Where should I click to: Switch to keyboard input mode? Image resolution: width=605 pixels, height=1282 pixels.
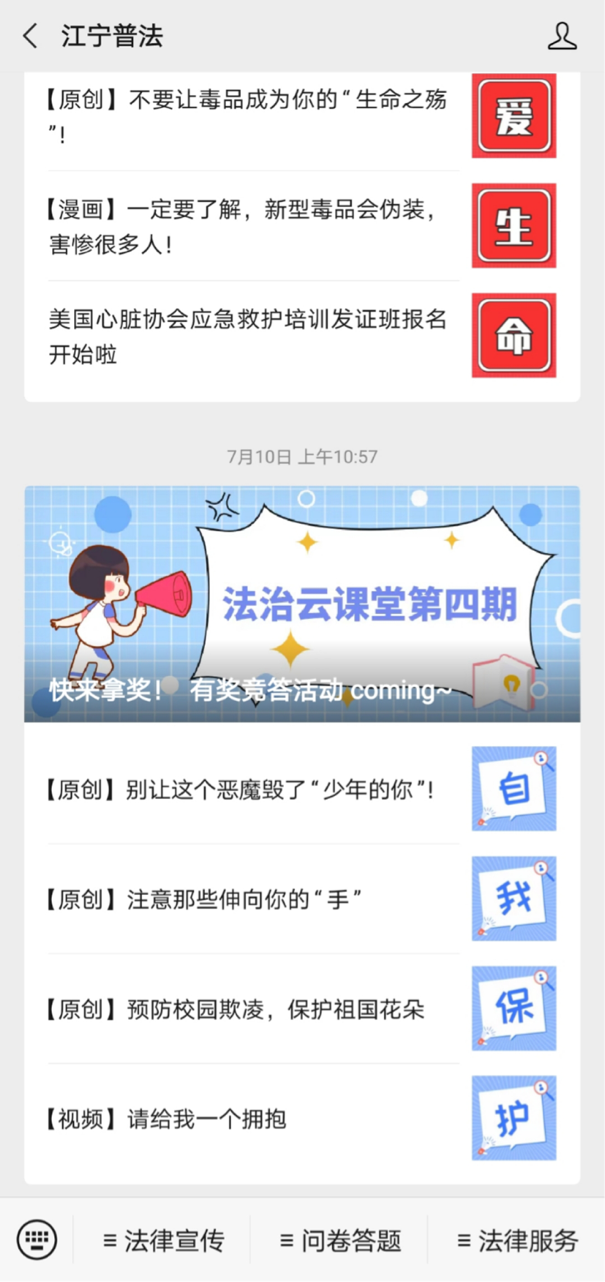pos(37,1241)
